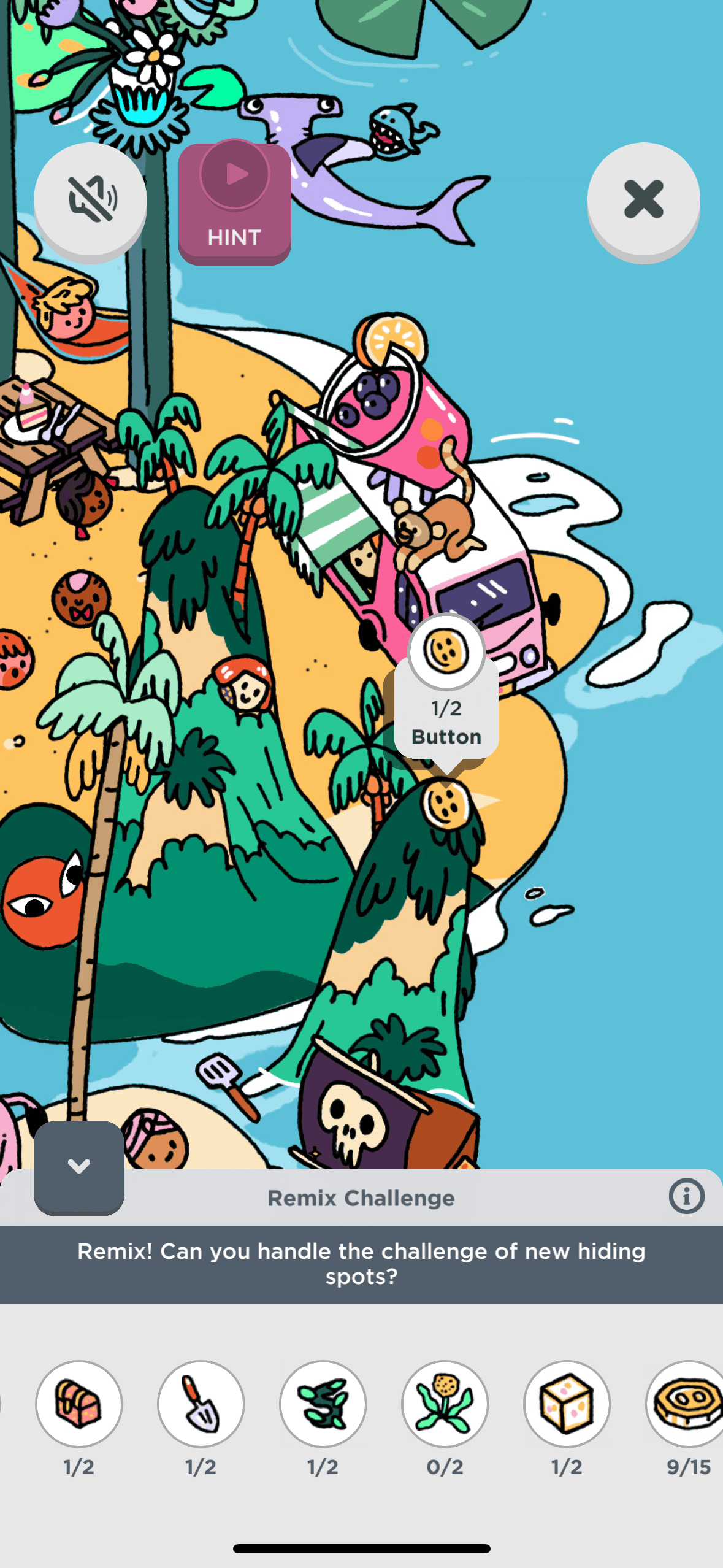
Task: Use the HINT button
Action: click(235, 203)
